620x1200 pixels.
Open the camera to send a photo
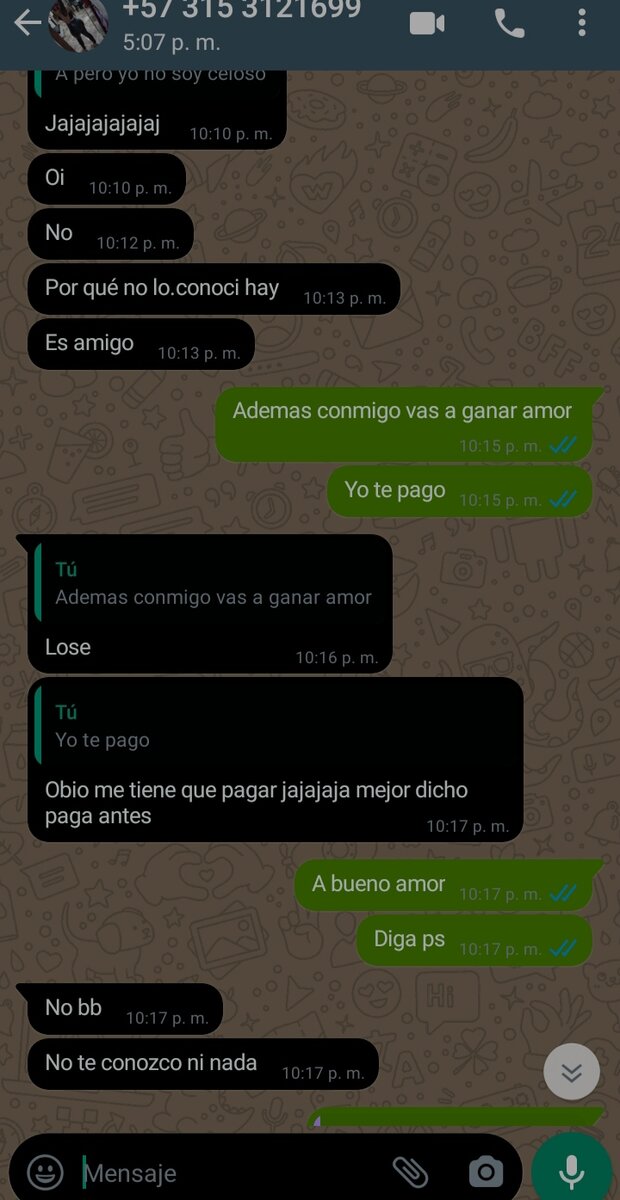tap(486, 1172)
